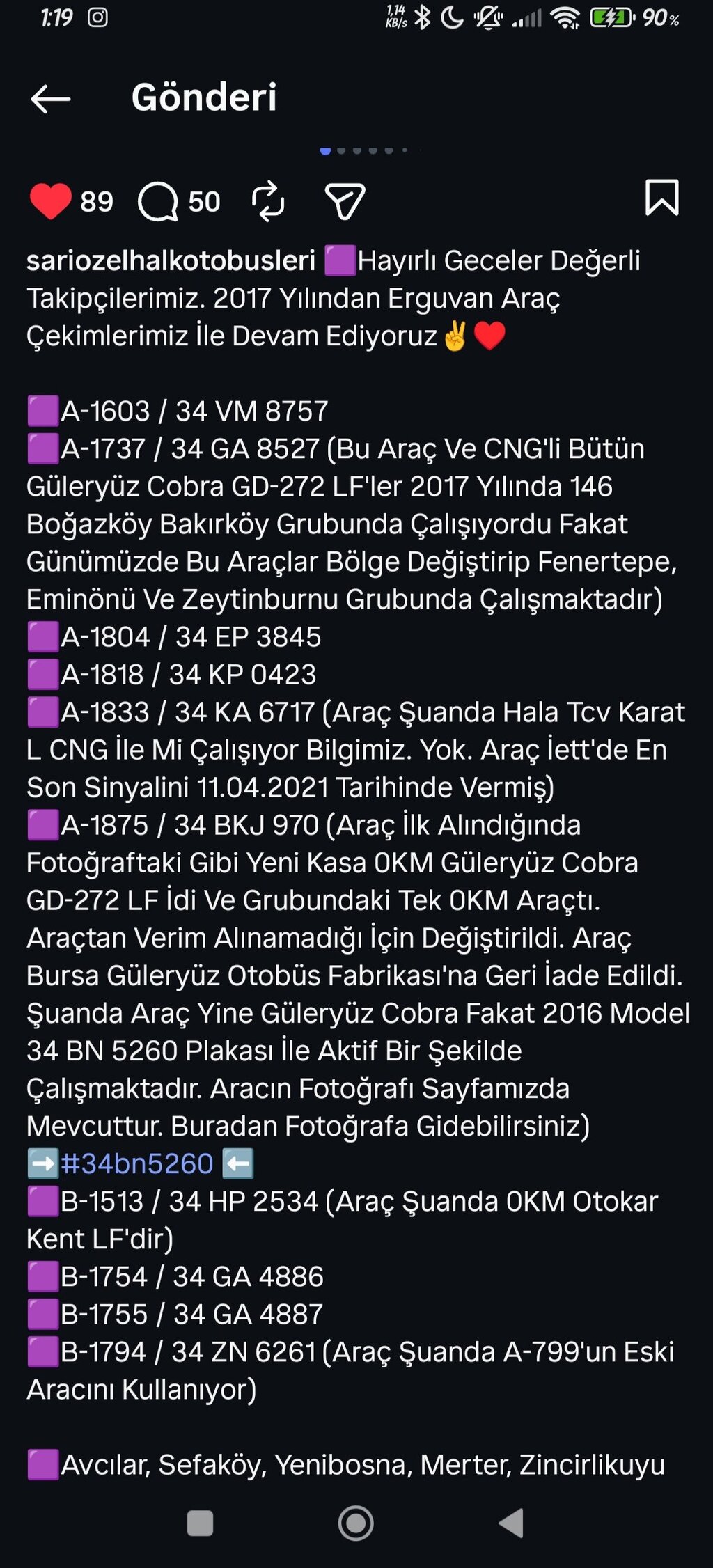
Task: Open the sariozelhalkotobusleri profile
Action: pyautogui.click(x=171, y=260)
